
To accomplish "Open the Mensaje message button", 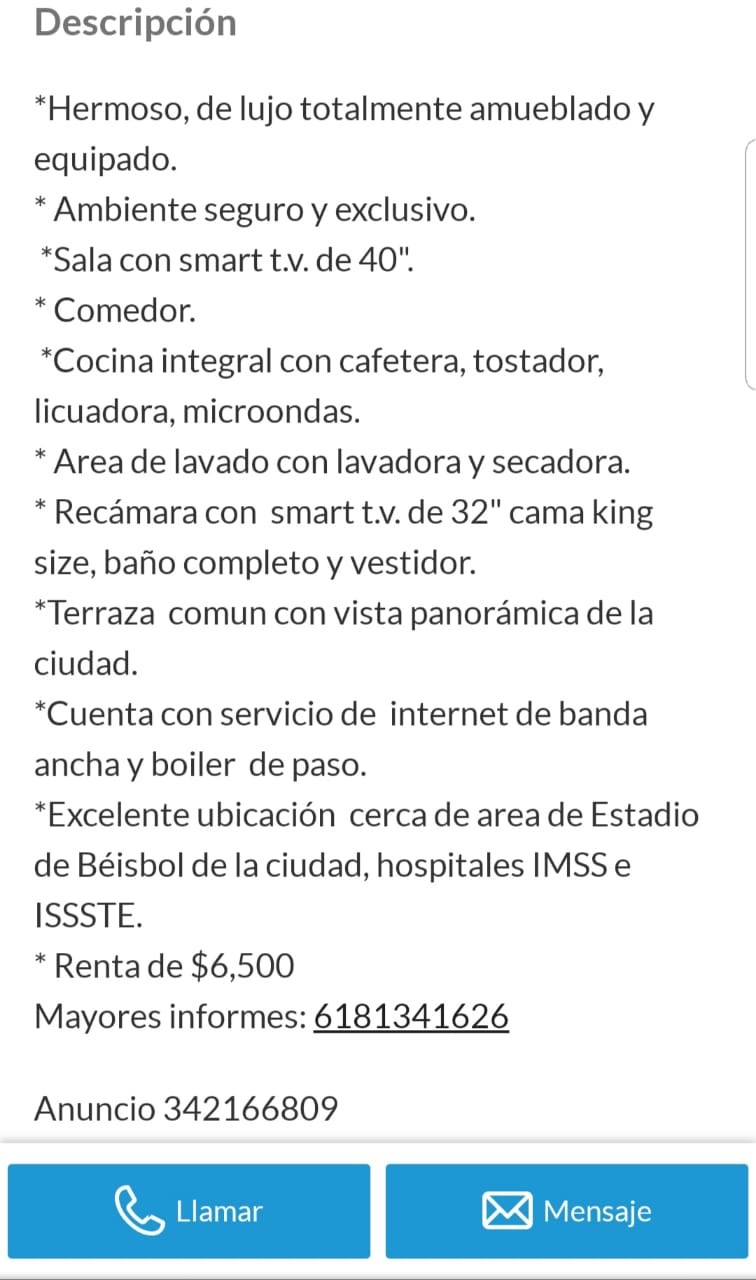I will 567,1211.
